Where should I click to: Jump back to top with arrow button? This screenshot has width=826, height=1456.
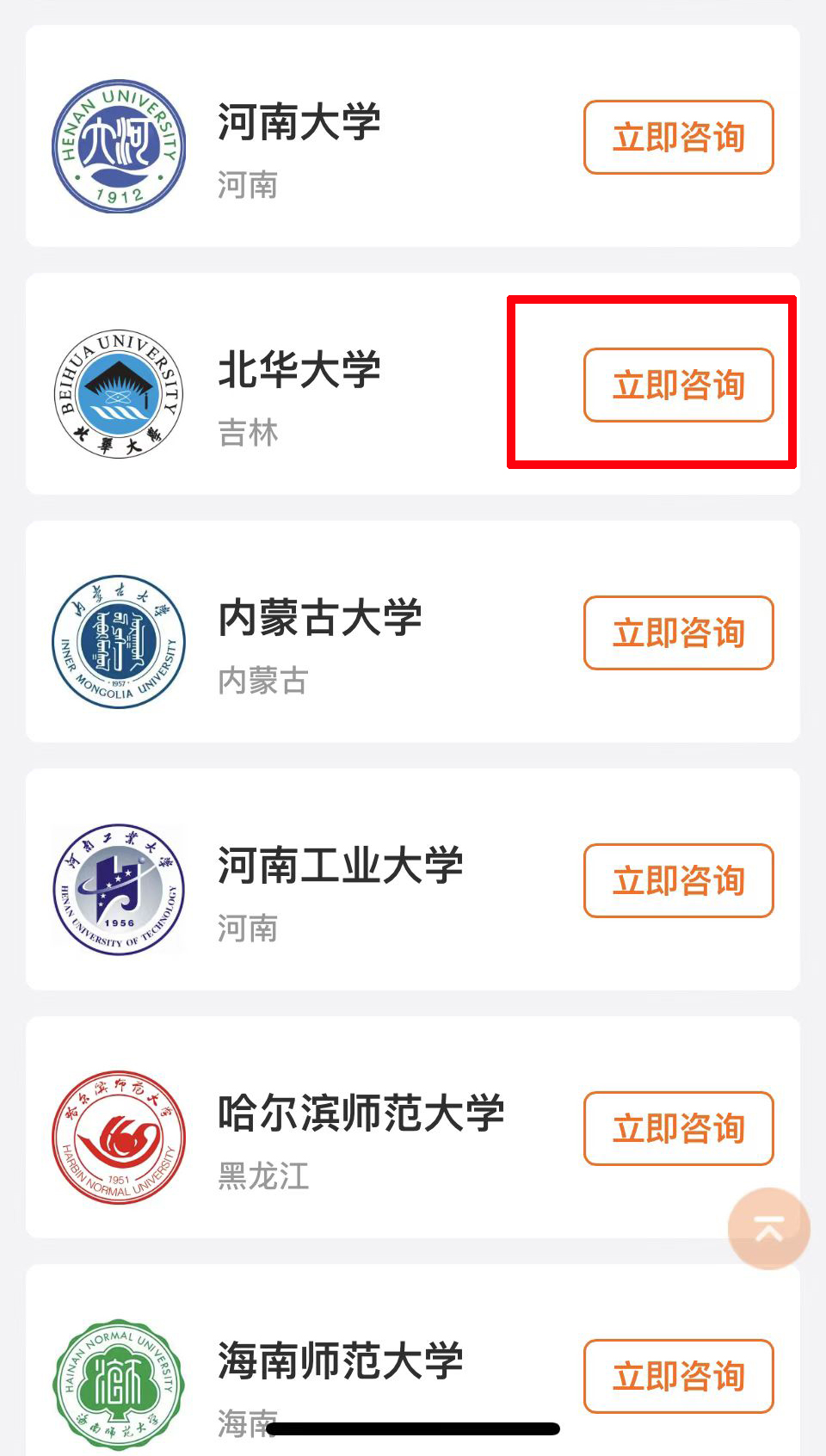[x=769, y=1229]
